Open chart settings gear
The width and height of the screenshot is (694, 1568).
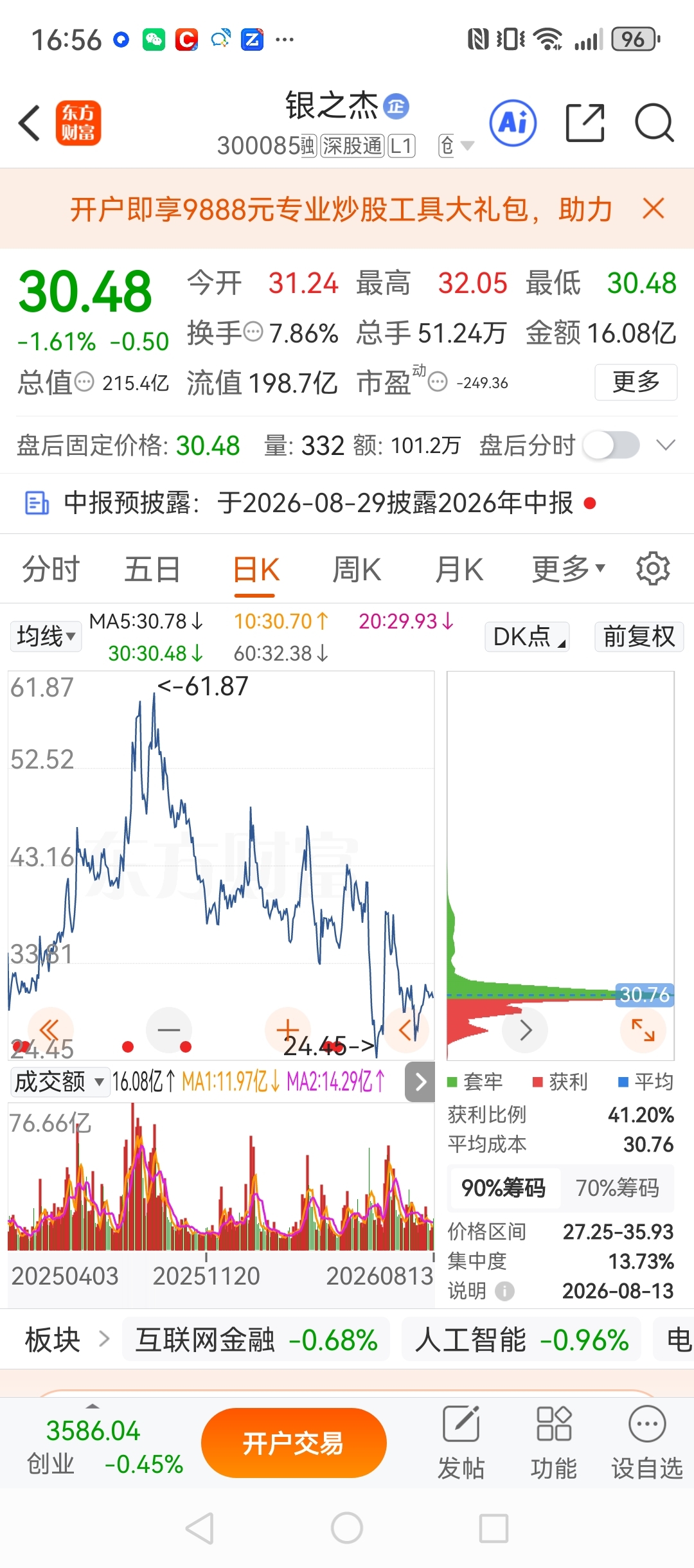coord(653,569)
